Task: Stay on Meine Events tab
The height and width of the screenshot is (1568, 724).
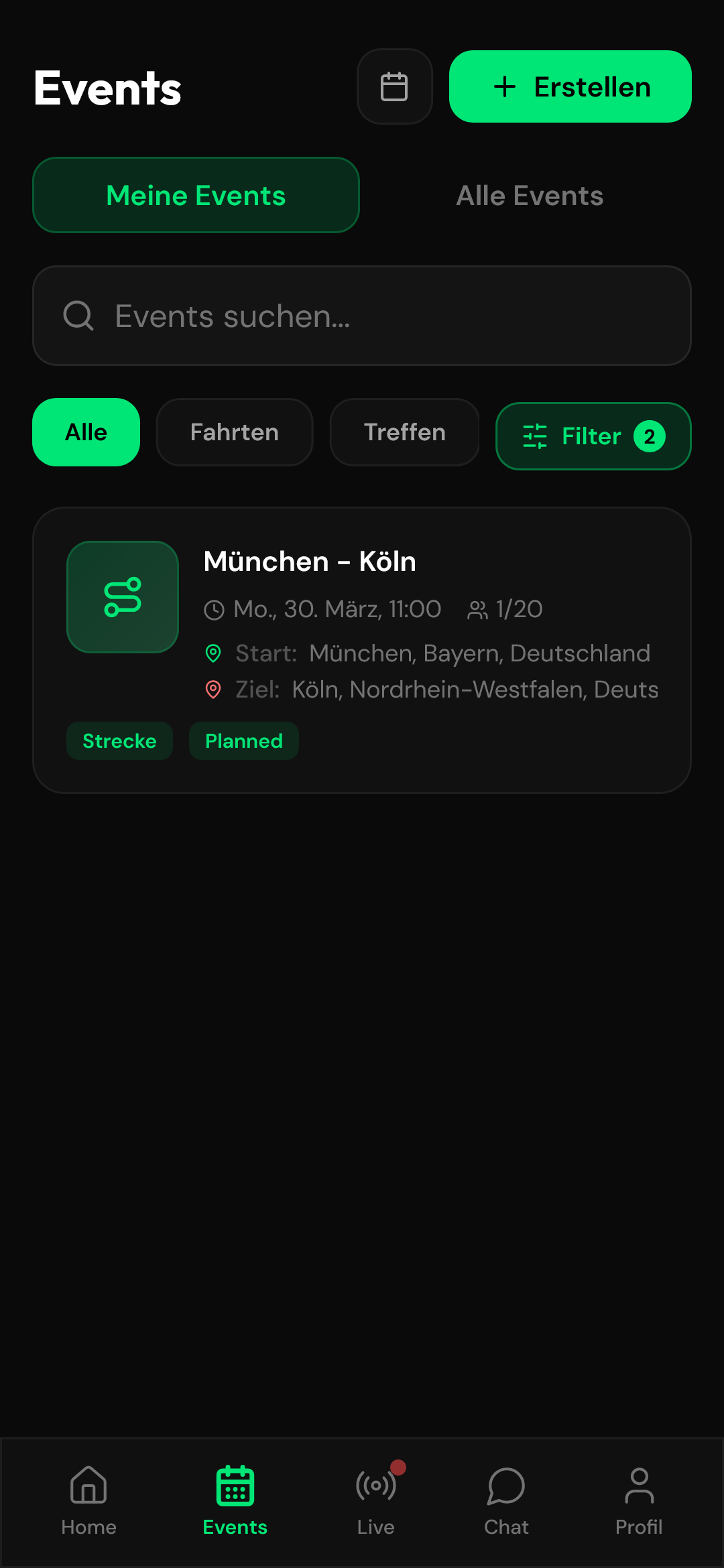Action: coord(196,195)
